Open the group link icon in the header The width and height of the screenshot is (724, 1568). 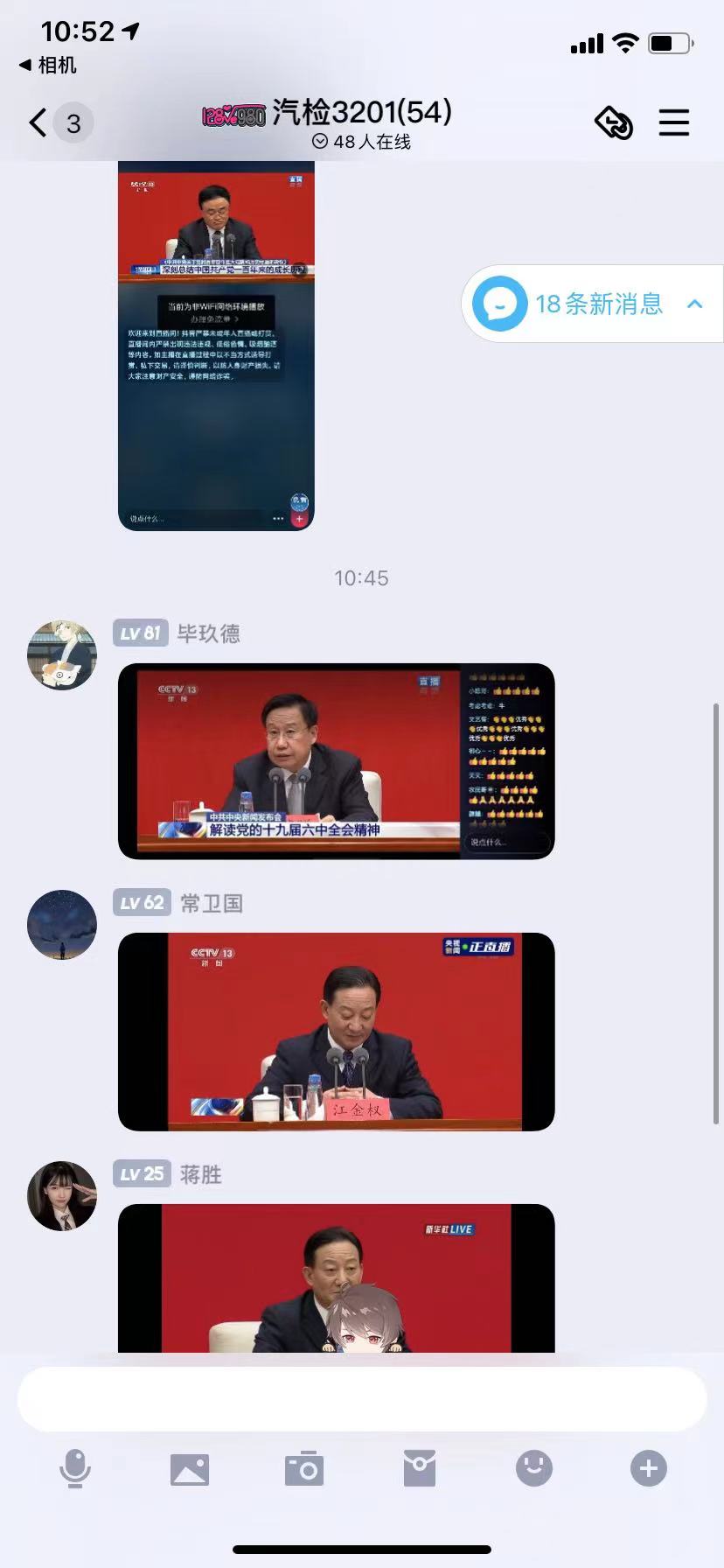pyautogui.click(x=614, y=122)
